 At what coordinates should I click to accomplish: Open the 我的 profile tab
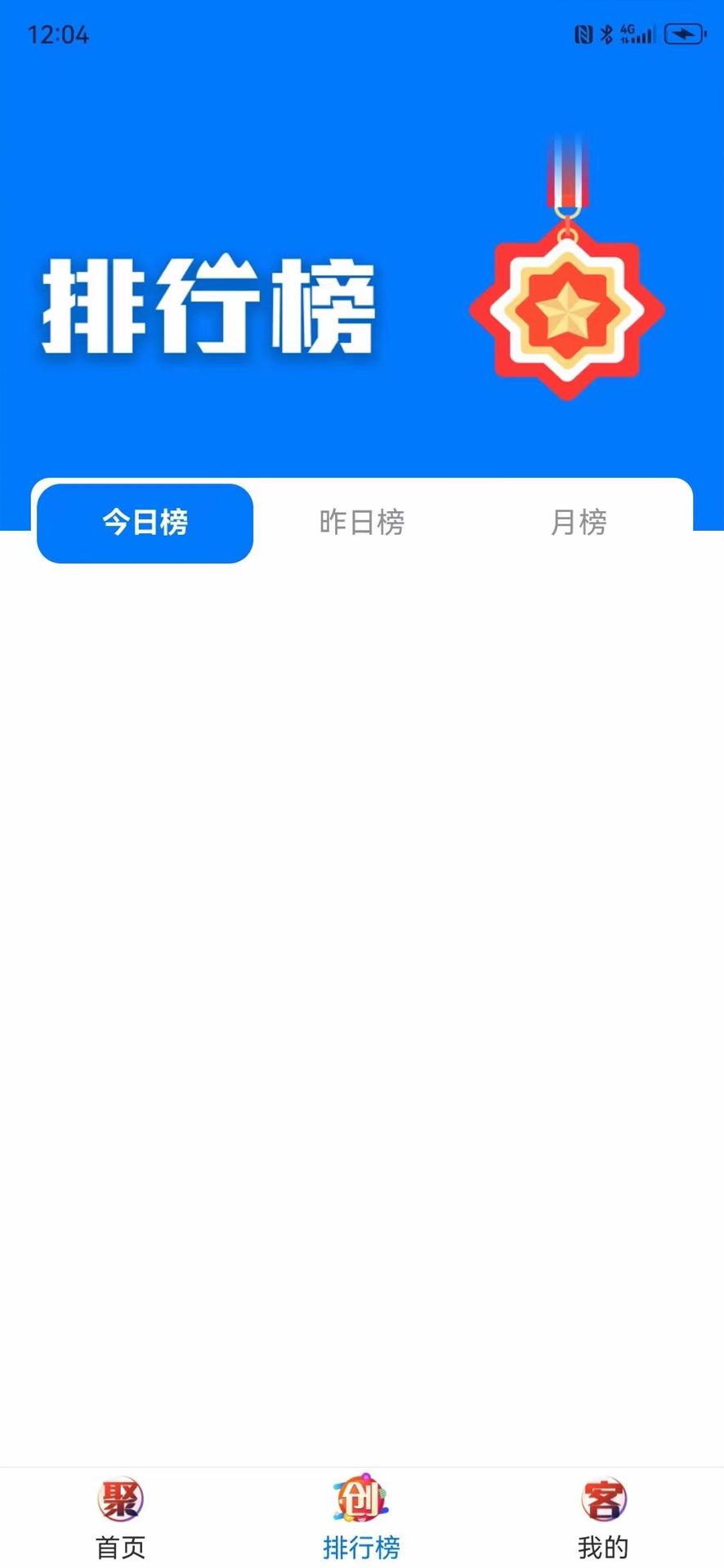[x=603, y=1517]
